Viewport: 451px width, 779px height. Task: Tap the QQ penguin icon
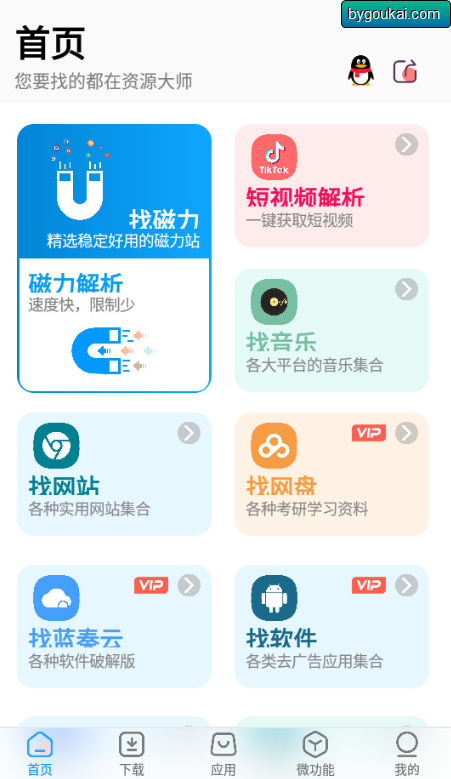(361, 71)
